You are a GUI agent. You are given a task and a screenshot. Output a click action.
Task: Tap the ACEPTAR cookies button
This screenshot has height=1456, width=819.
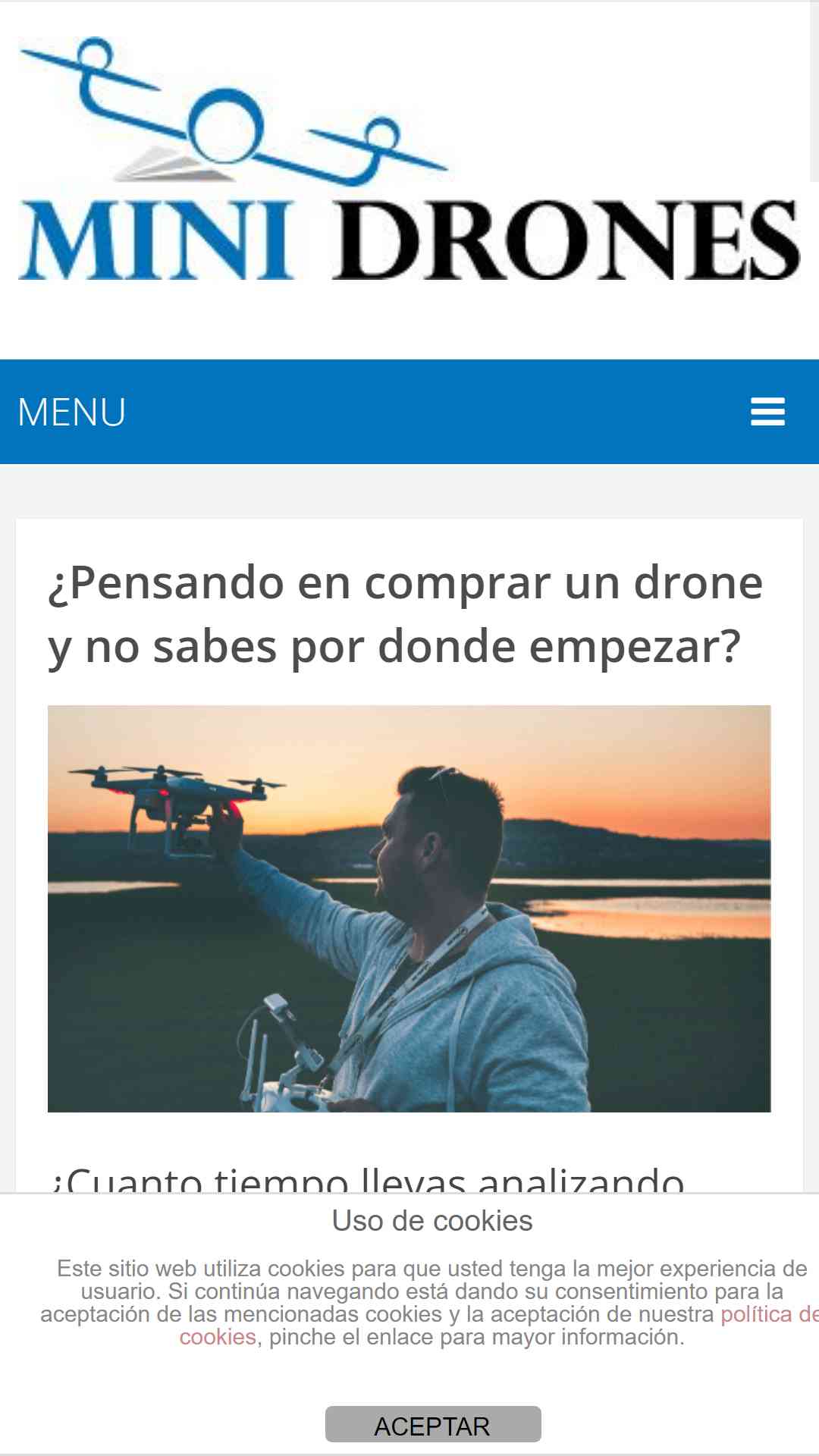(433, 1425)
